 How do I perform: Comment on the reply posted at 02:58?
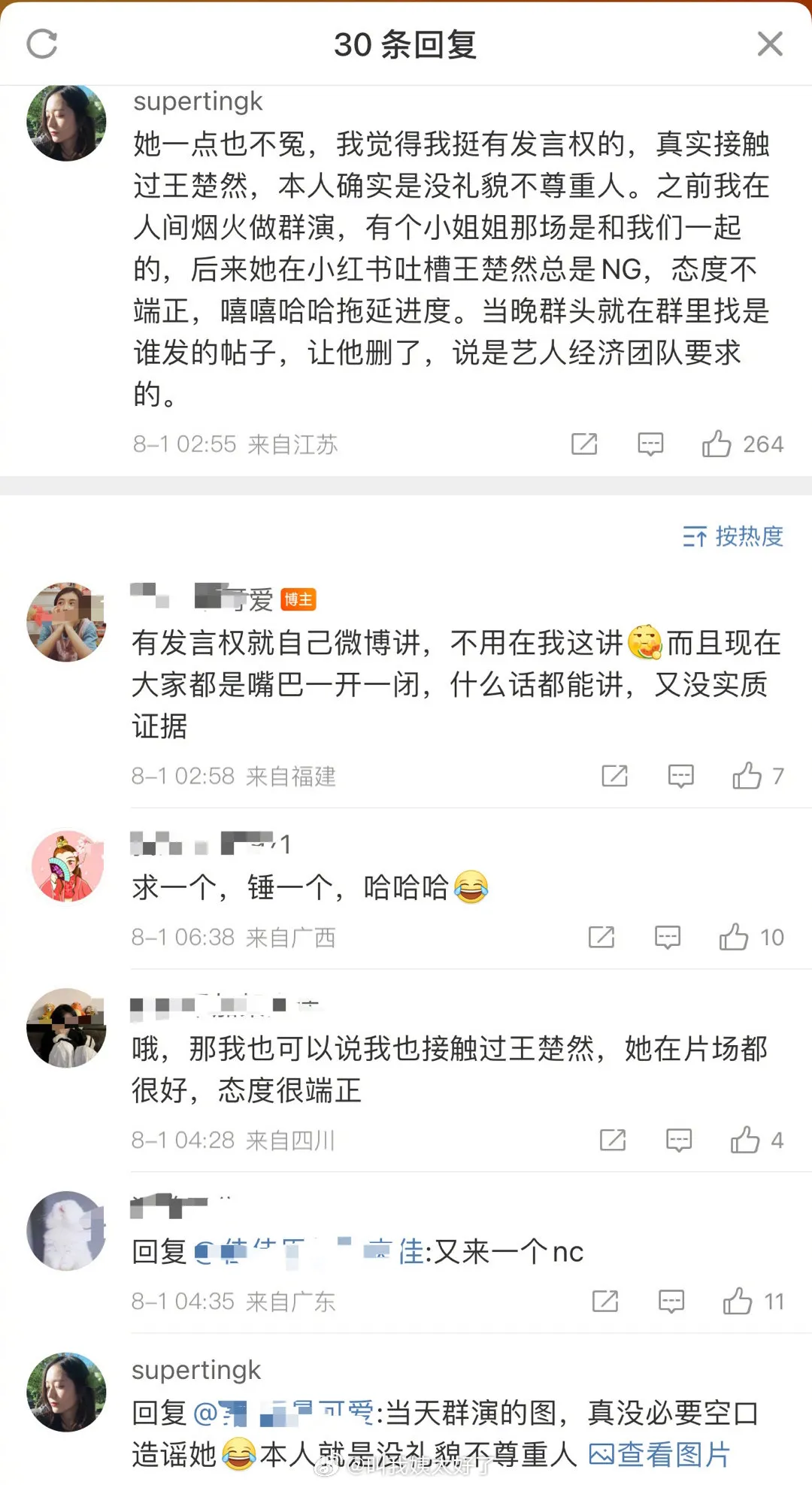click(x=681, y=775)
